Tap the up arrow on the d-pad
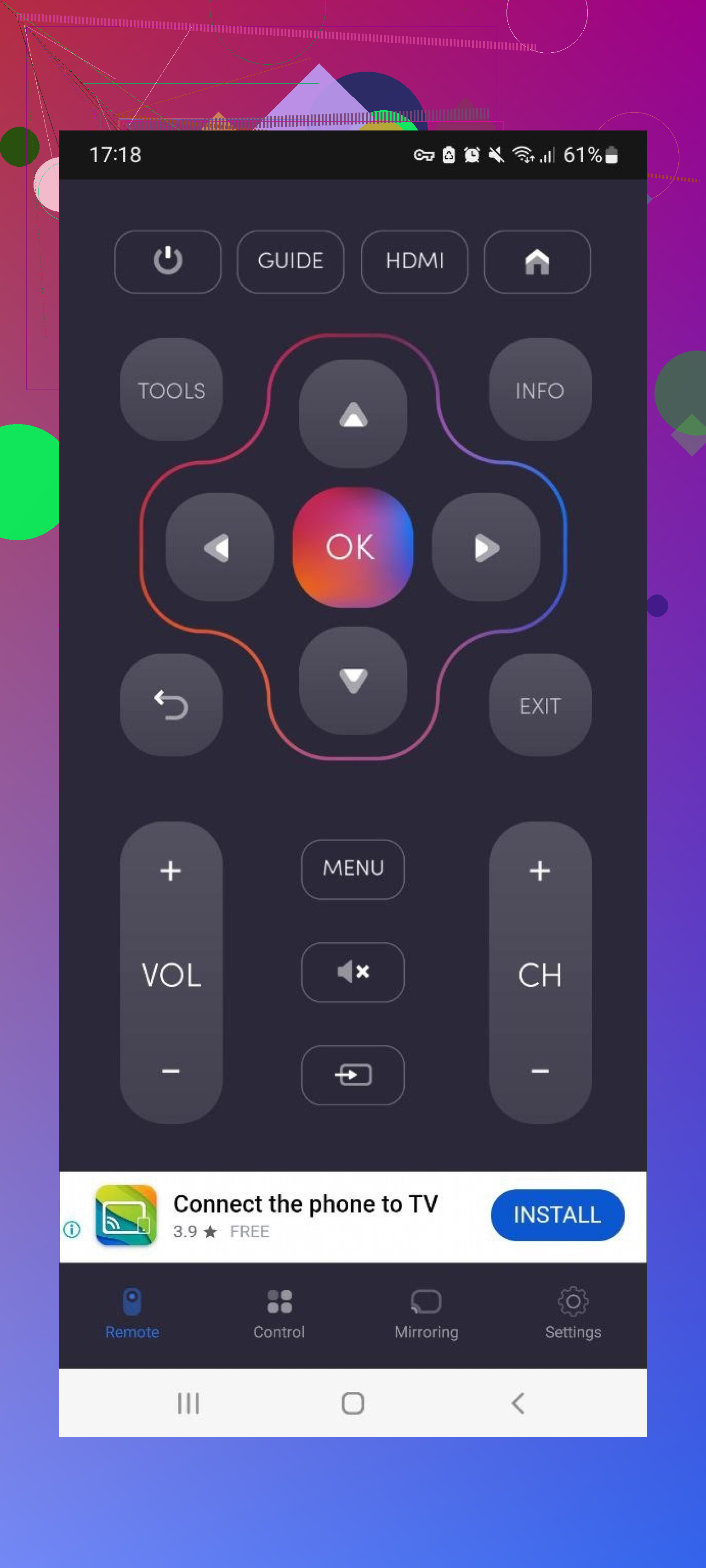The width and height of the screenshot is (706, 1568). [x=353, y=414]
